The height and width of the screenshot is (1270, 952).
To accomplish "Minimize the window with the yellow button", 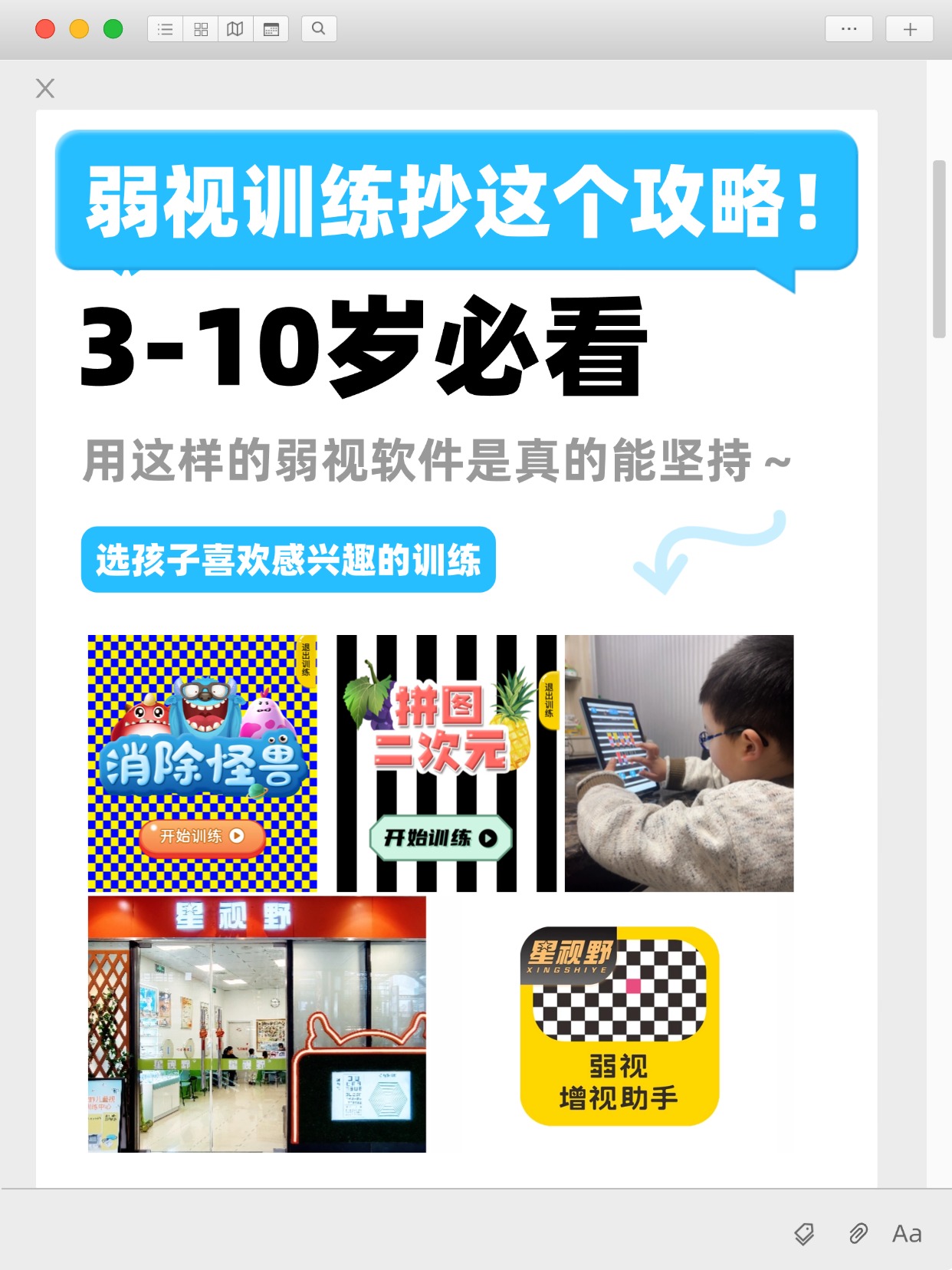I will 79,29.
